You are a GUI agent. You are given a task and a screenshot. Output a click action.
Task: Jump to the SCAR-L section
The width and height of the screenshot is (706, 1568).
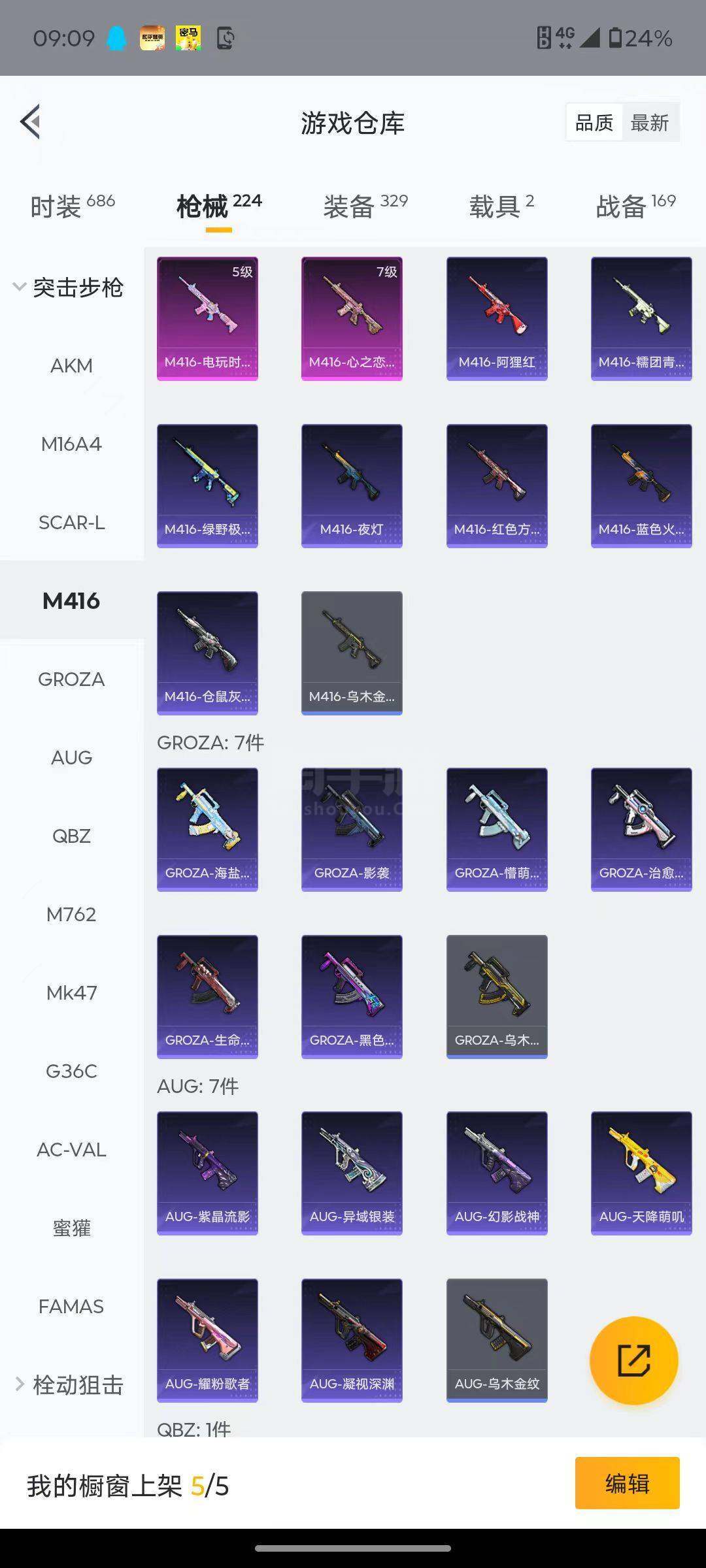click(71, 523)
